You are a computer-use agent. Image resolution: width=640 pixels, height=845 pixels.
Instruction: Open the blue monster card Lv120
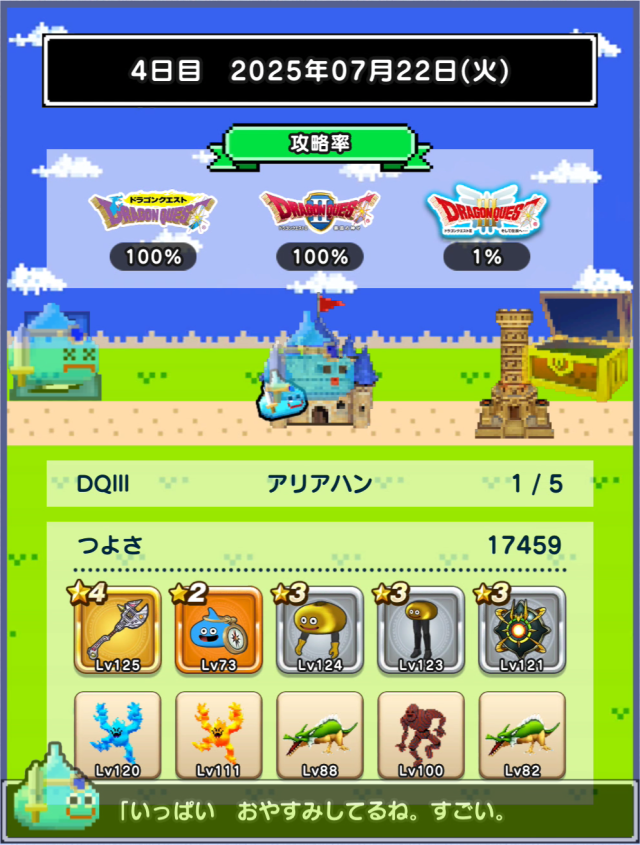(x=117, y=735)
